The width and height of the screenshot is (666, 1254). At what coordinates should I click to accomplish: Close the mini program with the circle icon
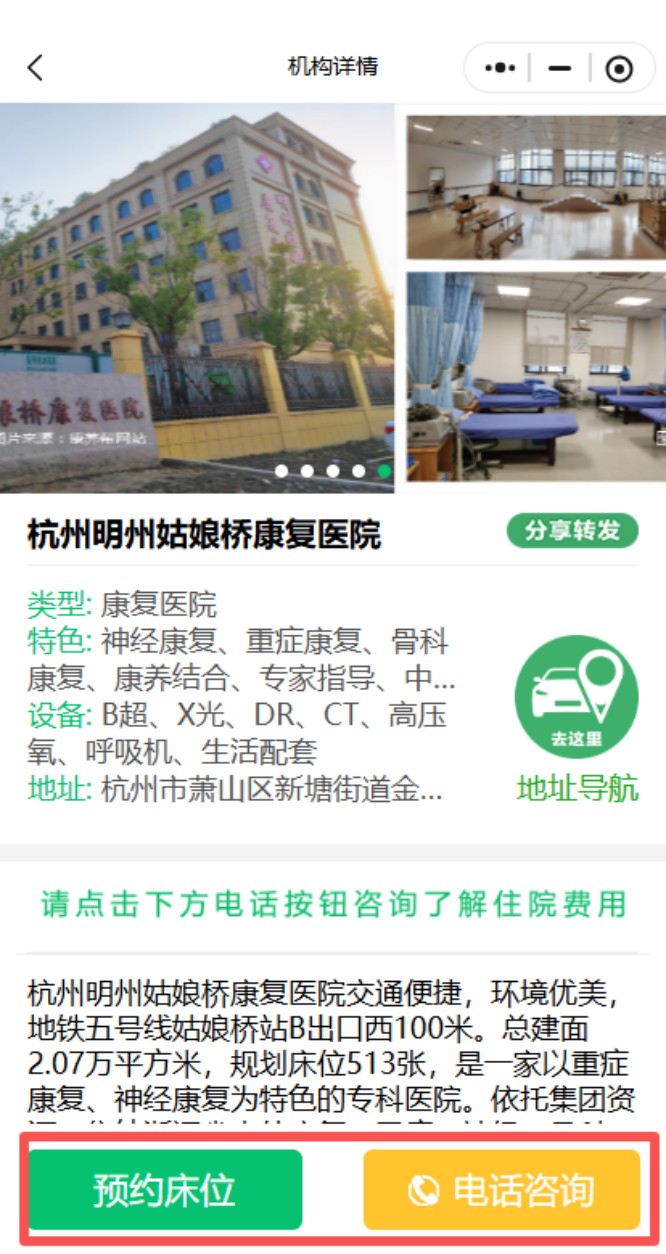[x=620, y=68]
